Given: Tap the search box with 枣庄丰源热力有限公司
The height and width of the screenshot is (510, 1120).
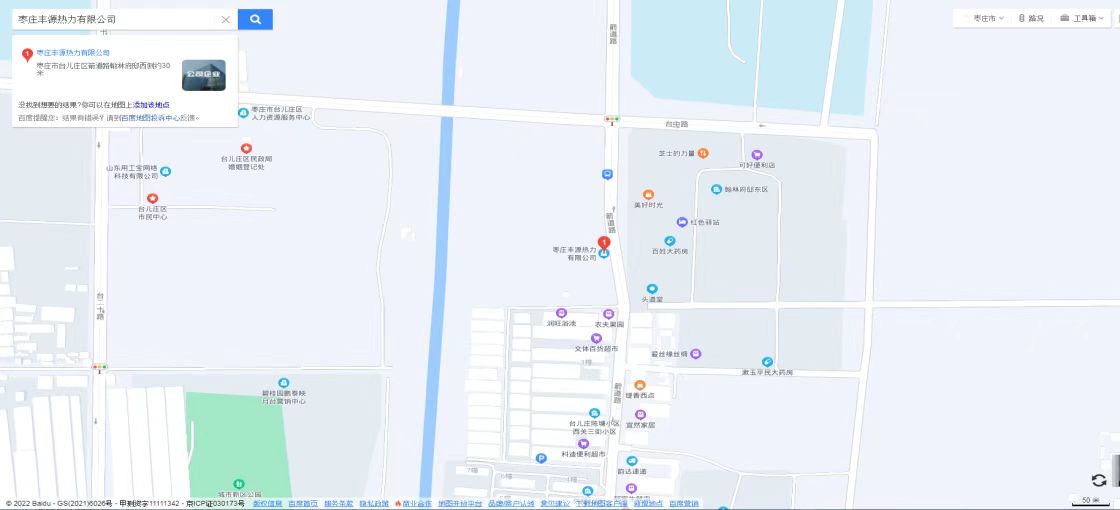Looking at the screenshot, I should pyautogui.click(x=115, y=19).
